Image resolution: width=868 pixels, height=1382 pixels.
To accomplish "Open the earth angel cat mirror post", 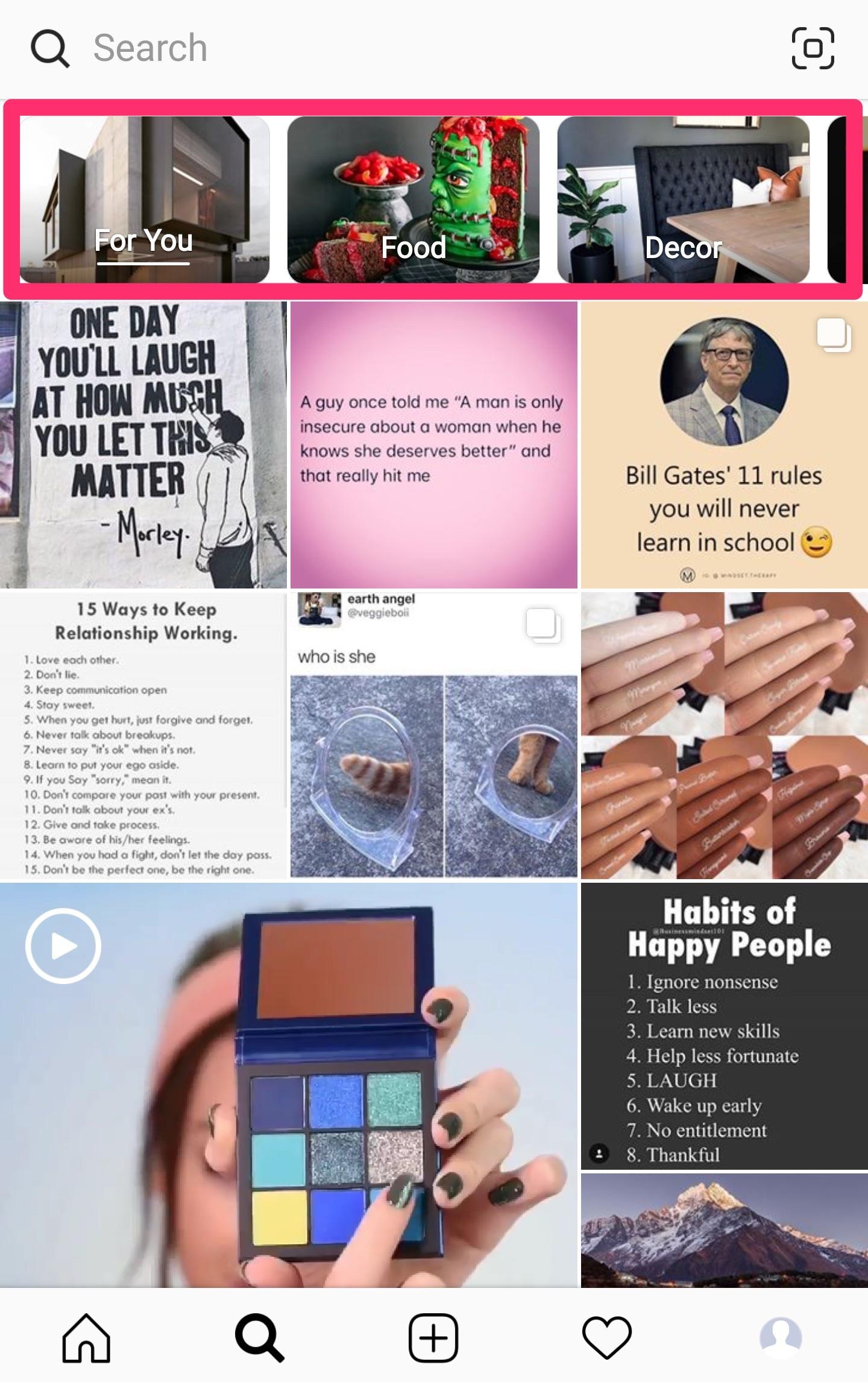I will pos(433,736).
